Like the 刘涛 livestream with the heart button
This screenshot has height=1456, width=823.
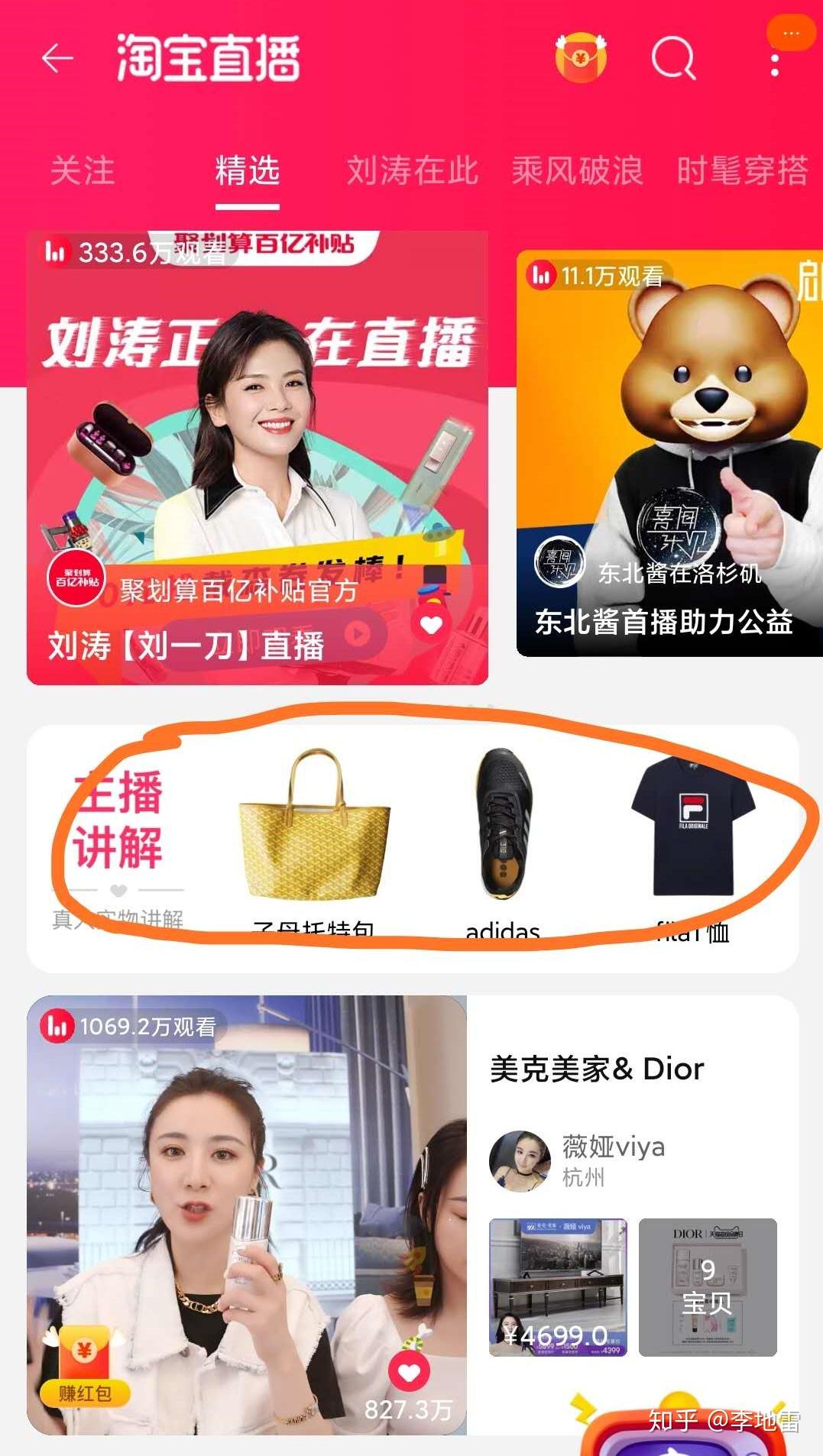tap(431, 625)
